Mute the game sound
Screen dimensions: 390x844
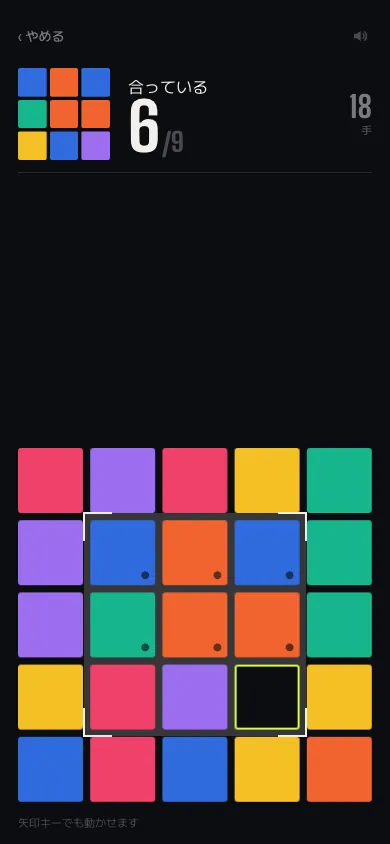click(x=360, y=36)
